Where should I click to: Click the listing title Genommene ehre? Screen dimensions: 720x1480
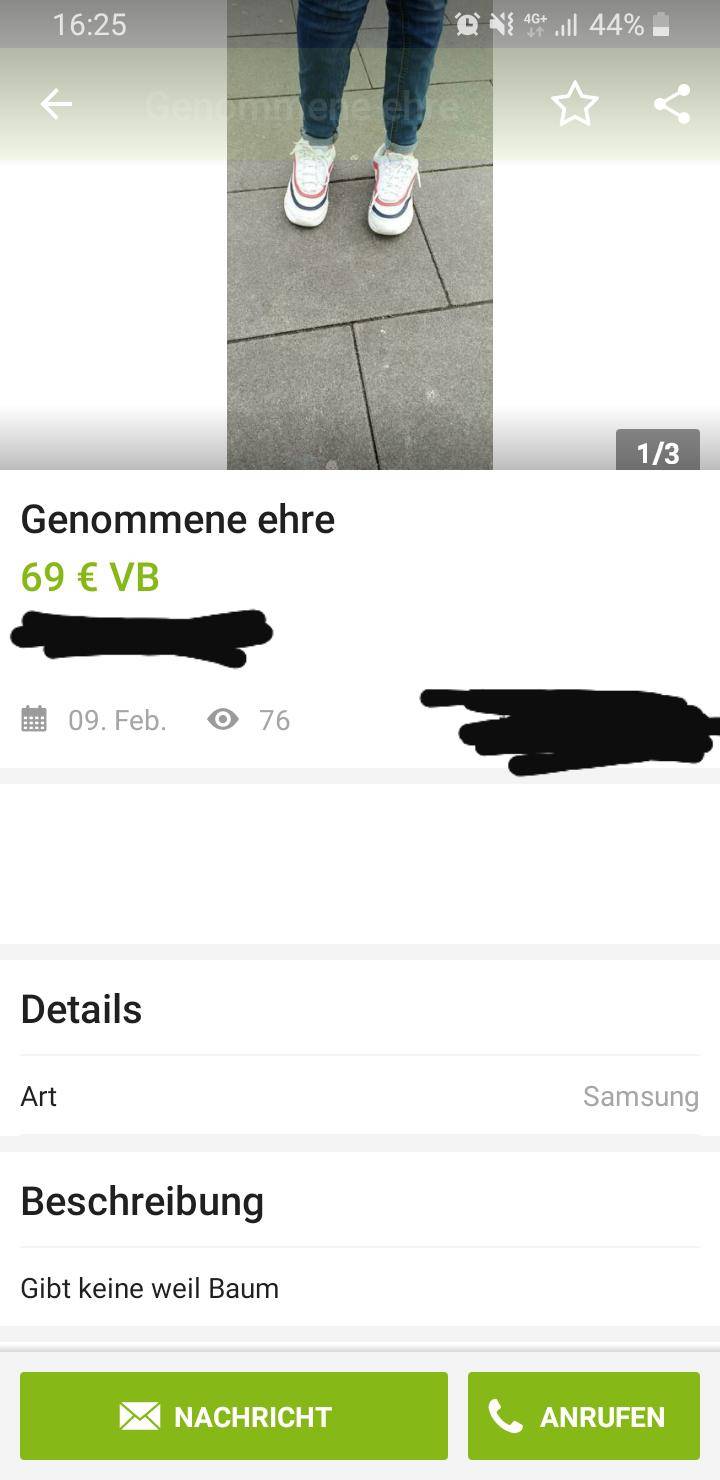click(x=177, y=518)
